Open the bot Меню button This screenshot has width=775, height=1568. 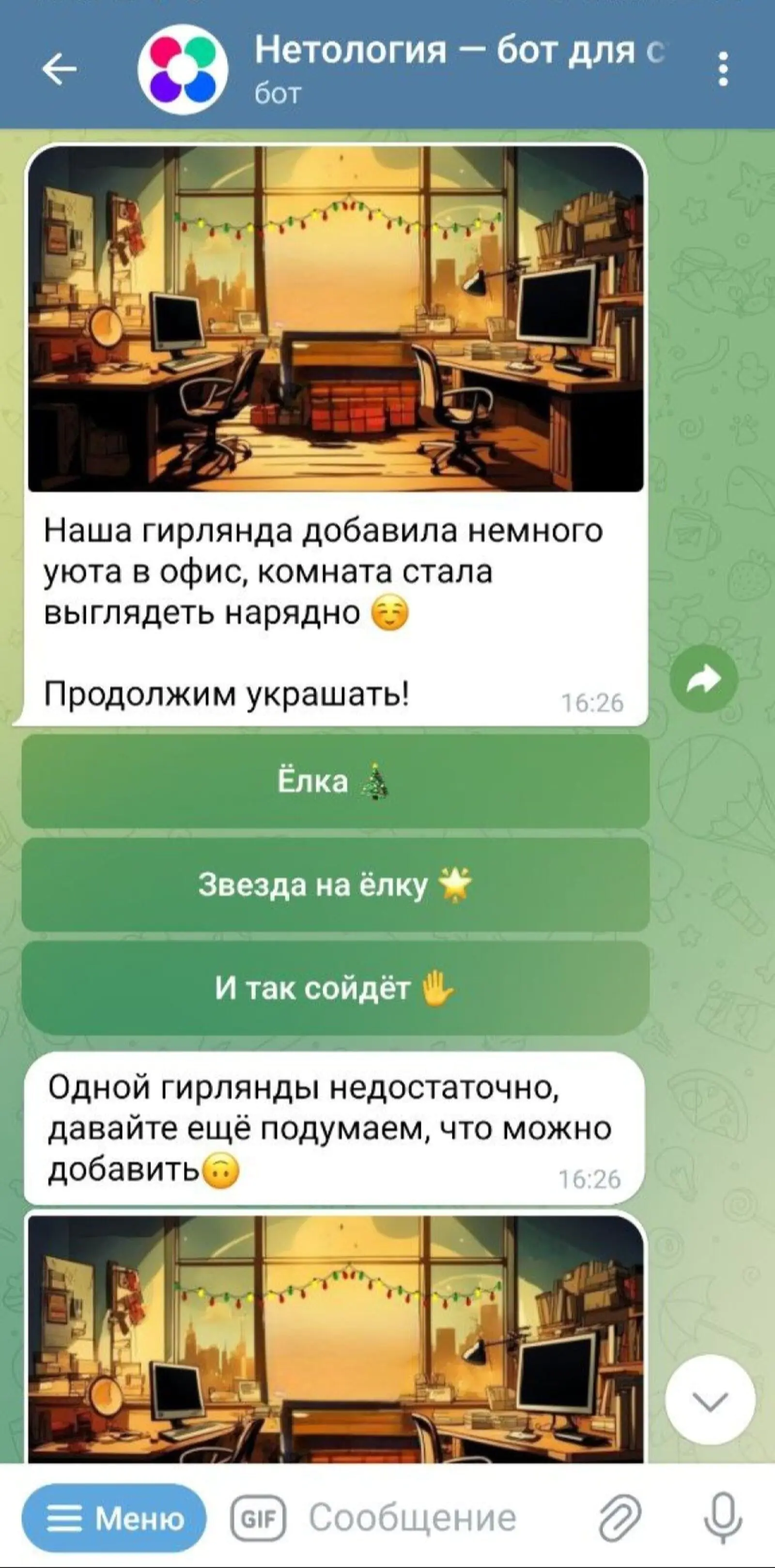click(x=114, y=1518)
